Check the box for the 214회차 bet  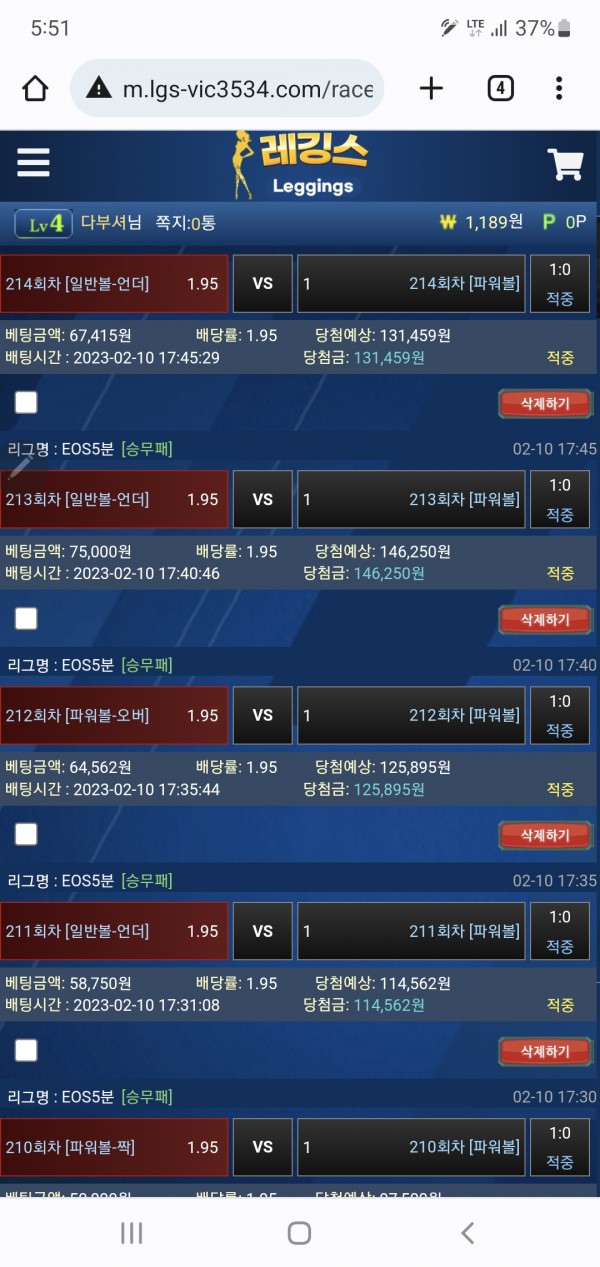(x=26, y=402)
